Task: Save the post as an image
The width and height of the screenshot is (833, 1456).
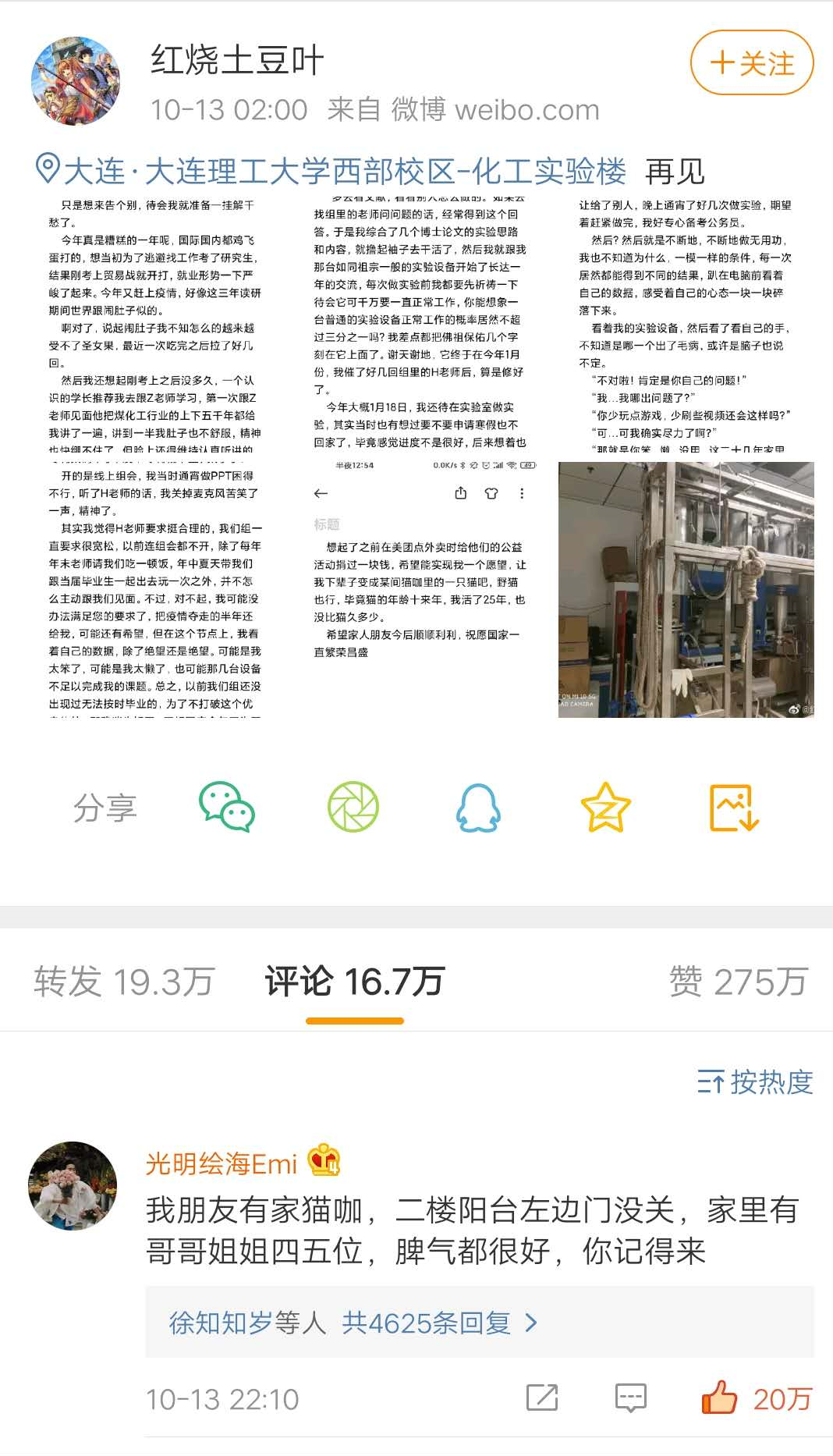Action: (733, 808)
